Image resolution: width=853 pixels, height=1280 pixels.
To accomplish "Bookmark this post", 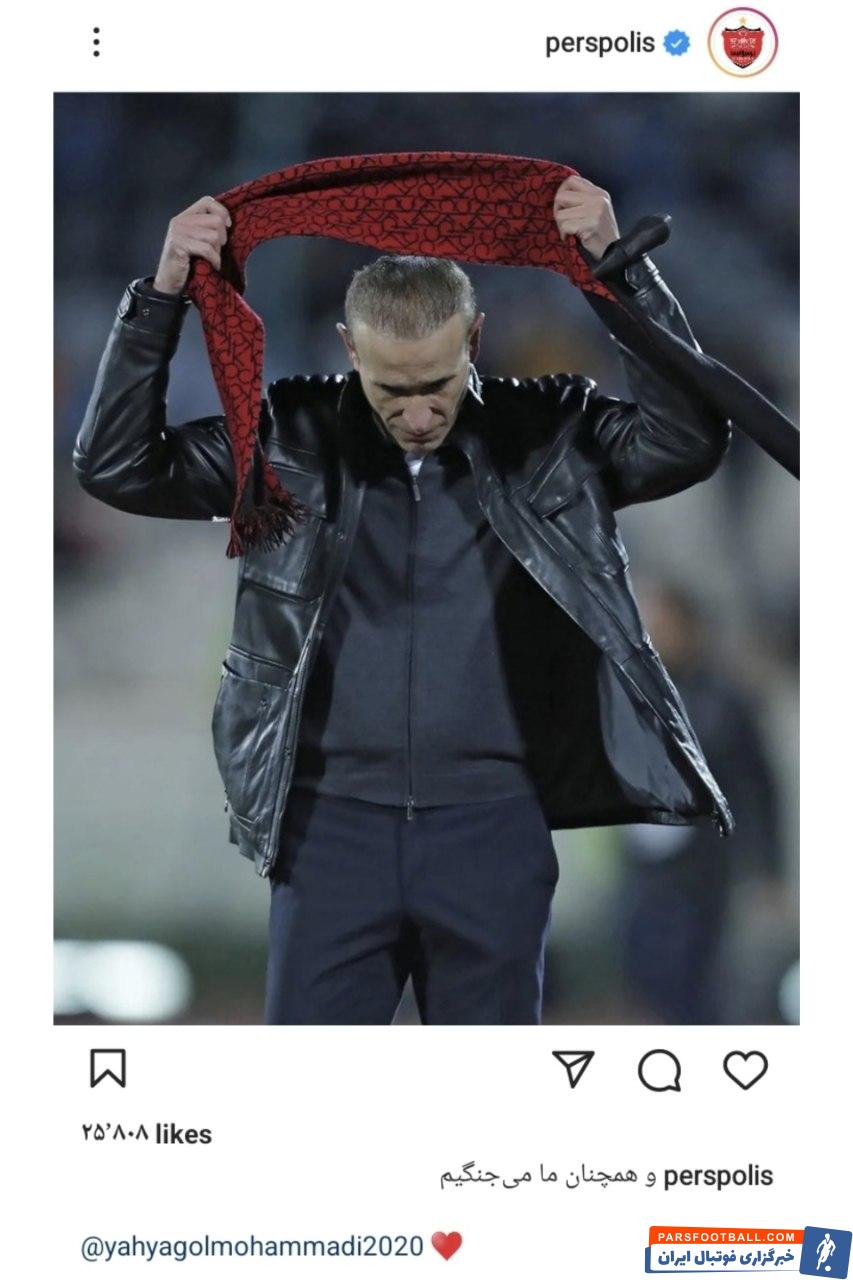I will click(x=108, y=1069).
